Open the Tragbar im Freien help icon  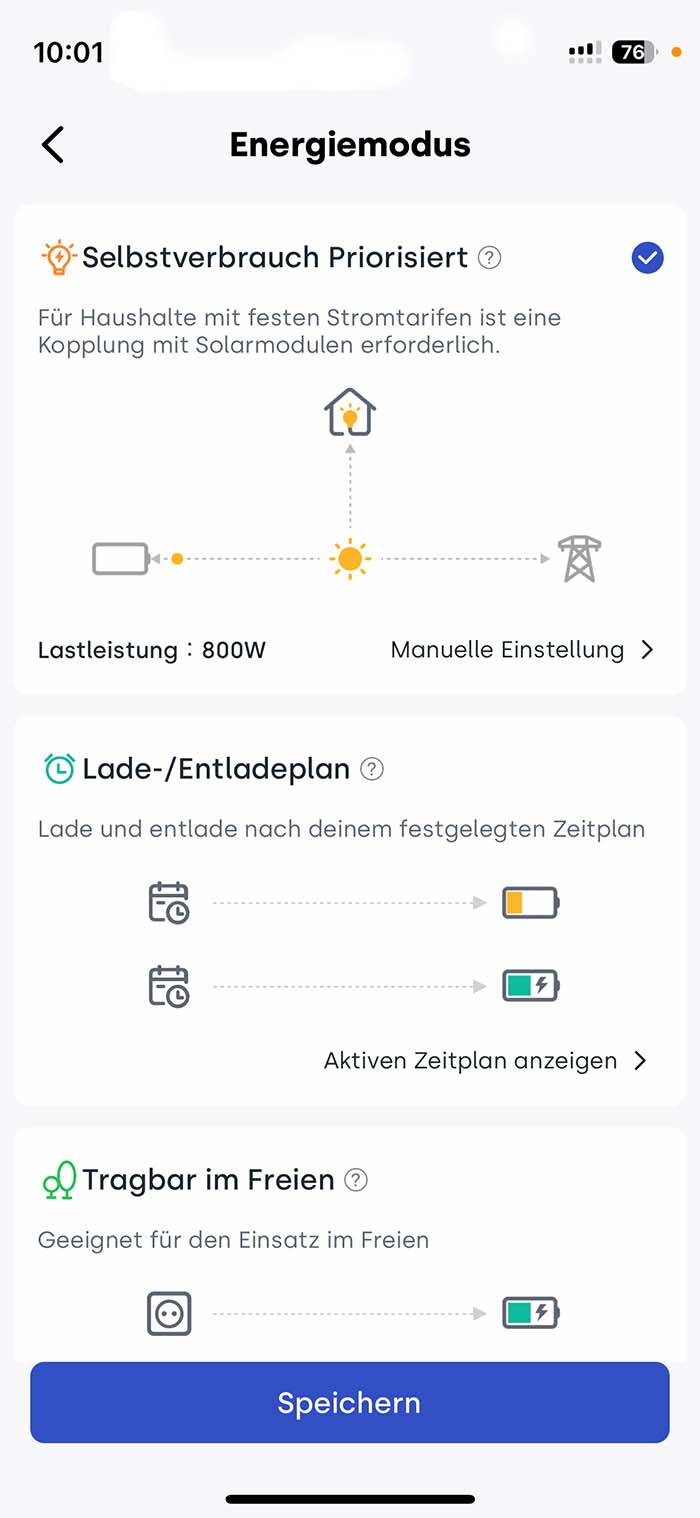356,1180
